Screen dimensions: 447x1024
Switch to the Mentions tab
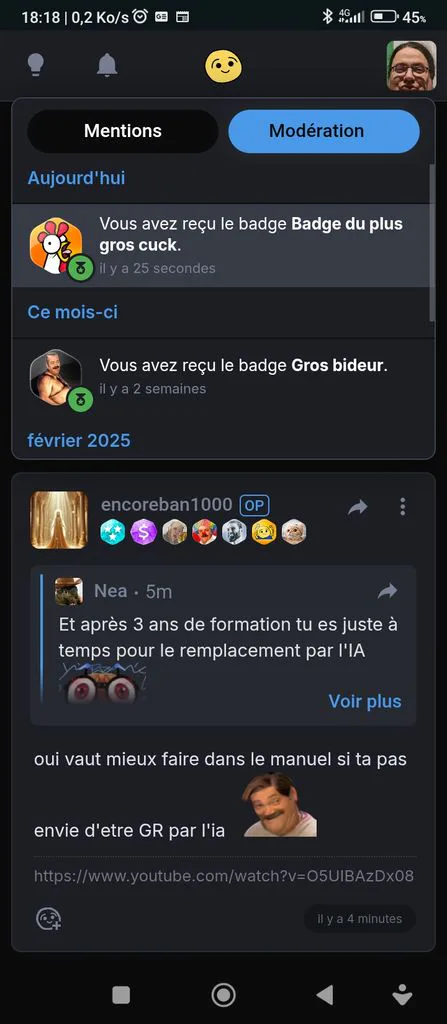point(123,131)
